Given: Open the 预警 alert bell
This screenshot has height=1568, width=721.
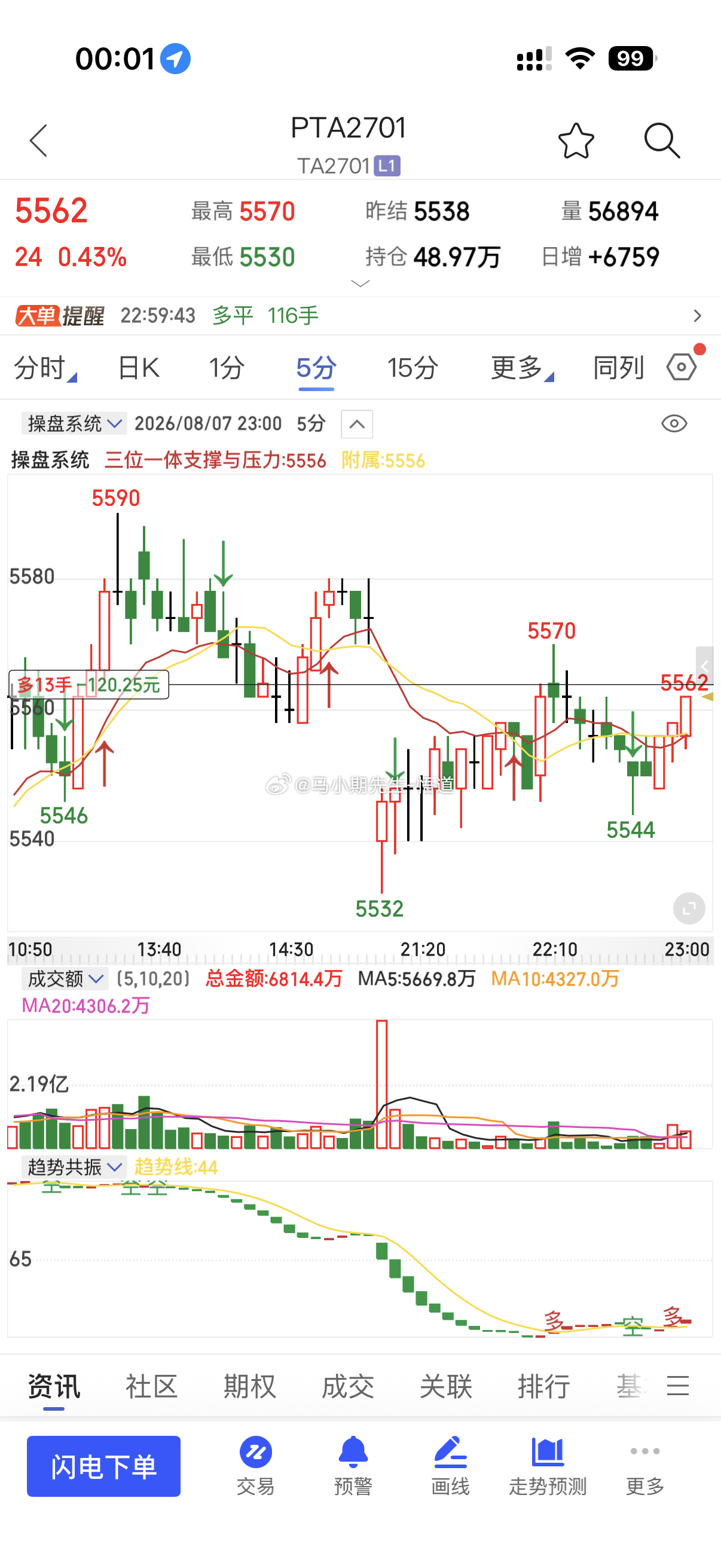Looking at the screenshot, I should [x=353, y=1466].
